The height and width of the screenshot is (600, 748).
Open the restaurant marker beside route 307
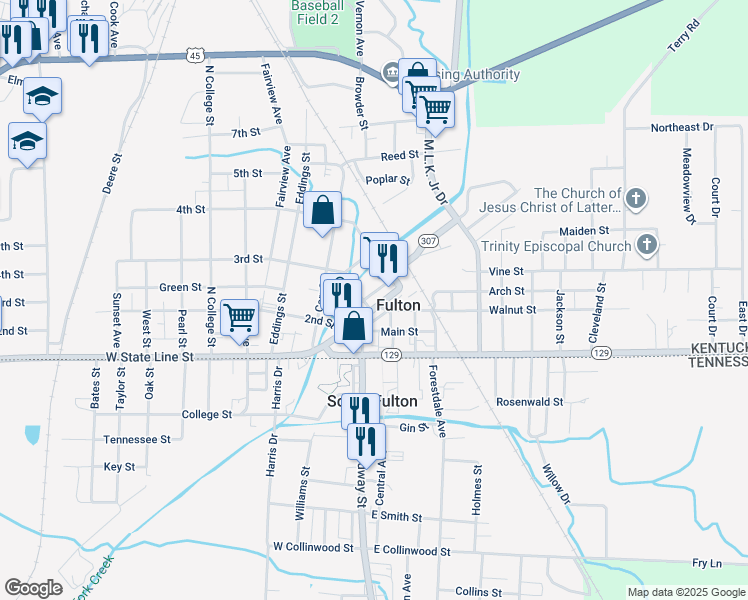(x=387, y=258)
